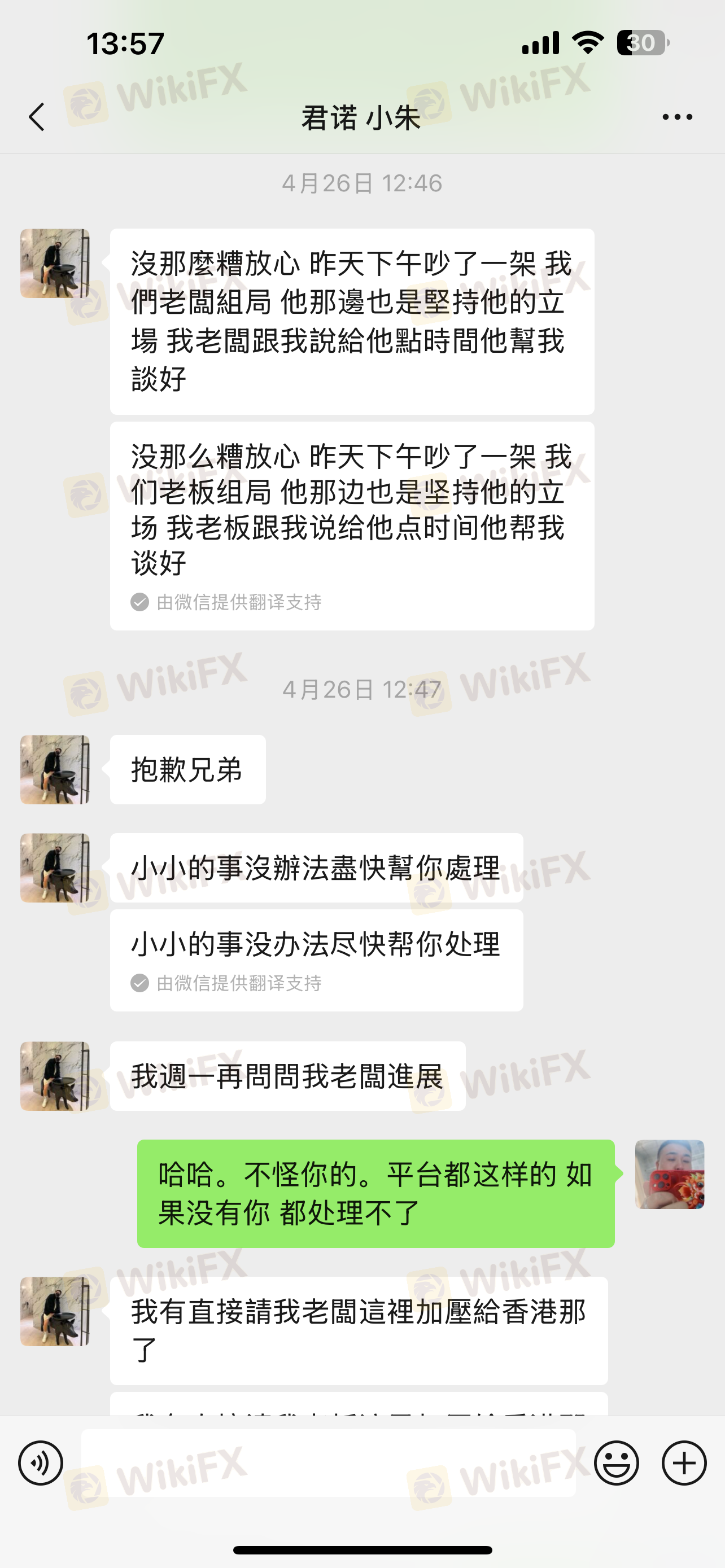
Task: Open your own avatar beside green message
Action: click(670, 1174)
